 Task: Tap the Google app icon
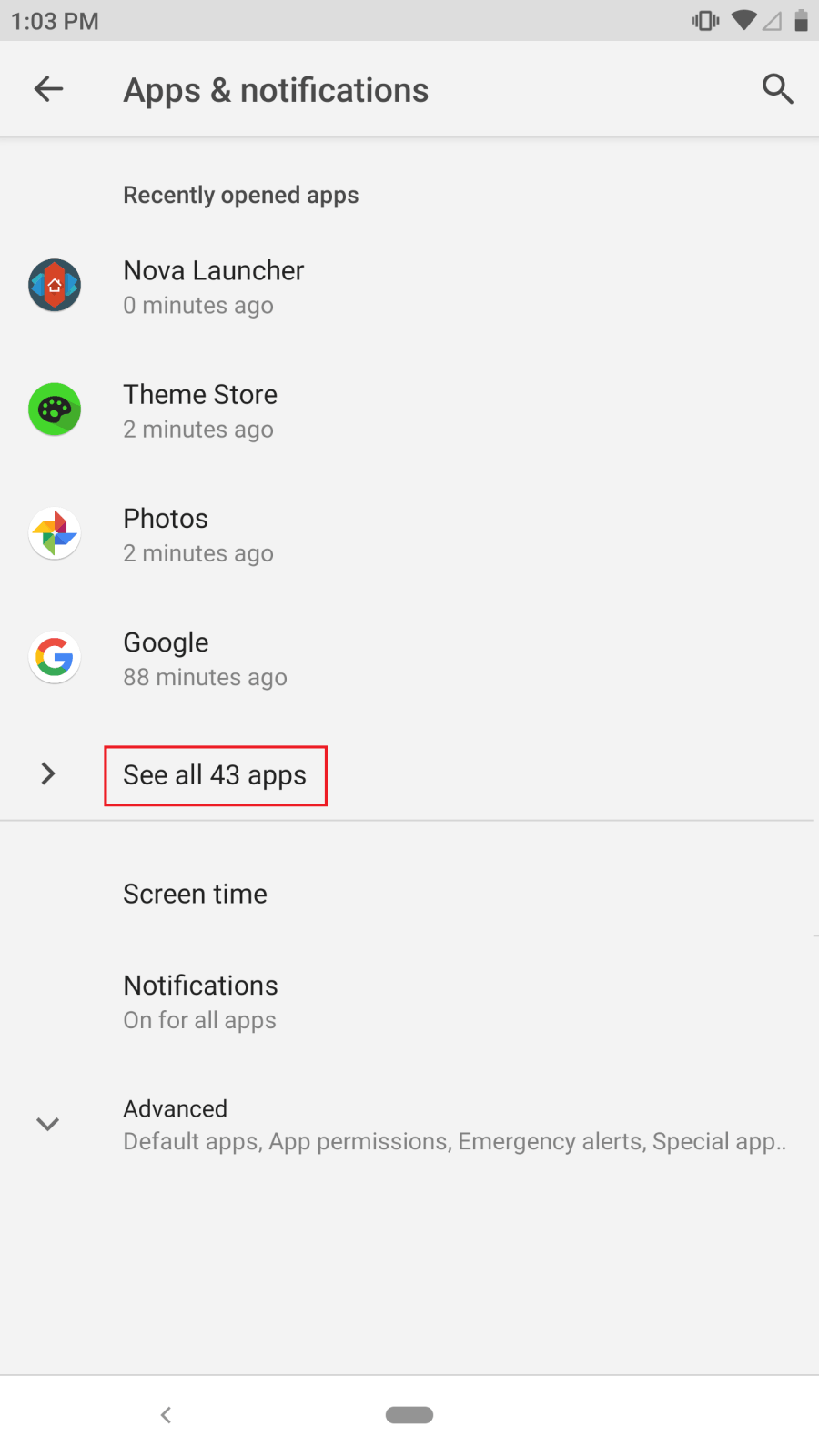[x=55, y=657]
